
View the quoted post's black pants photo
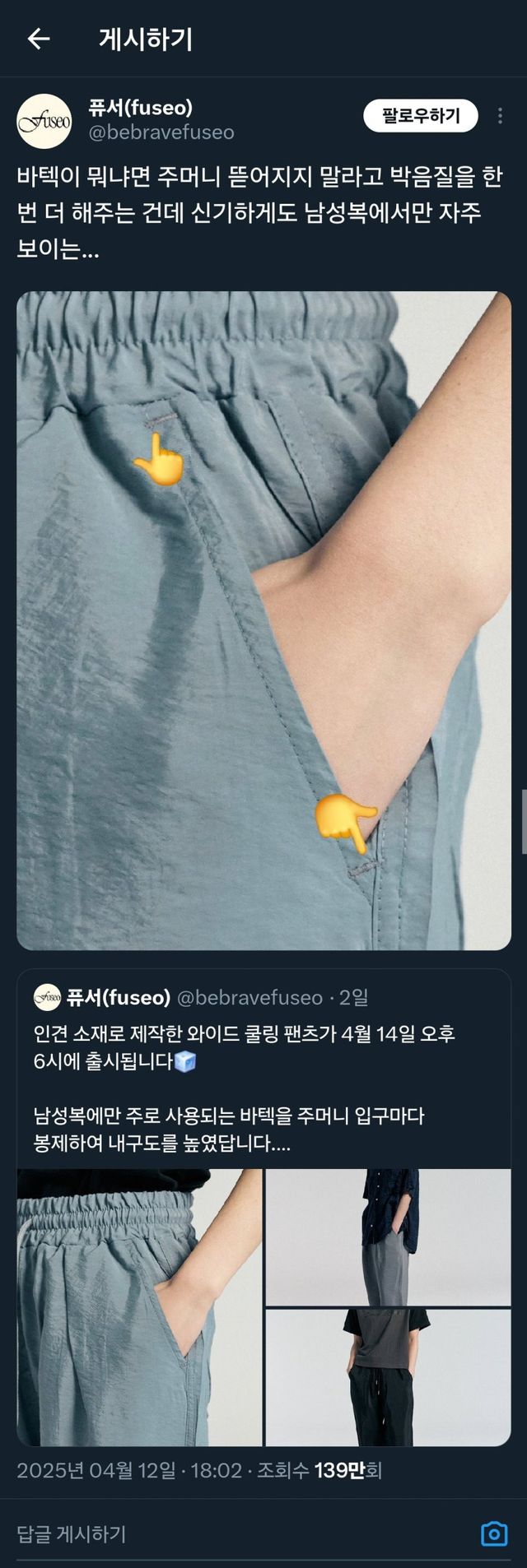[388, 1377]
